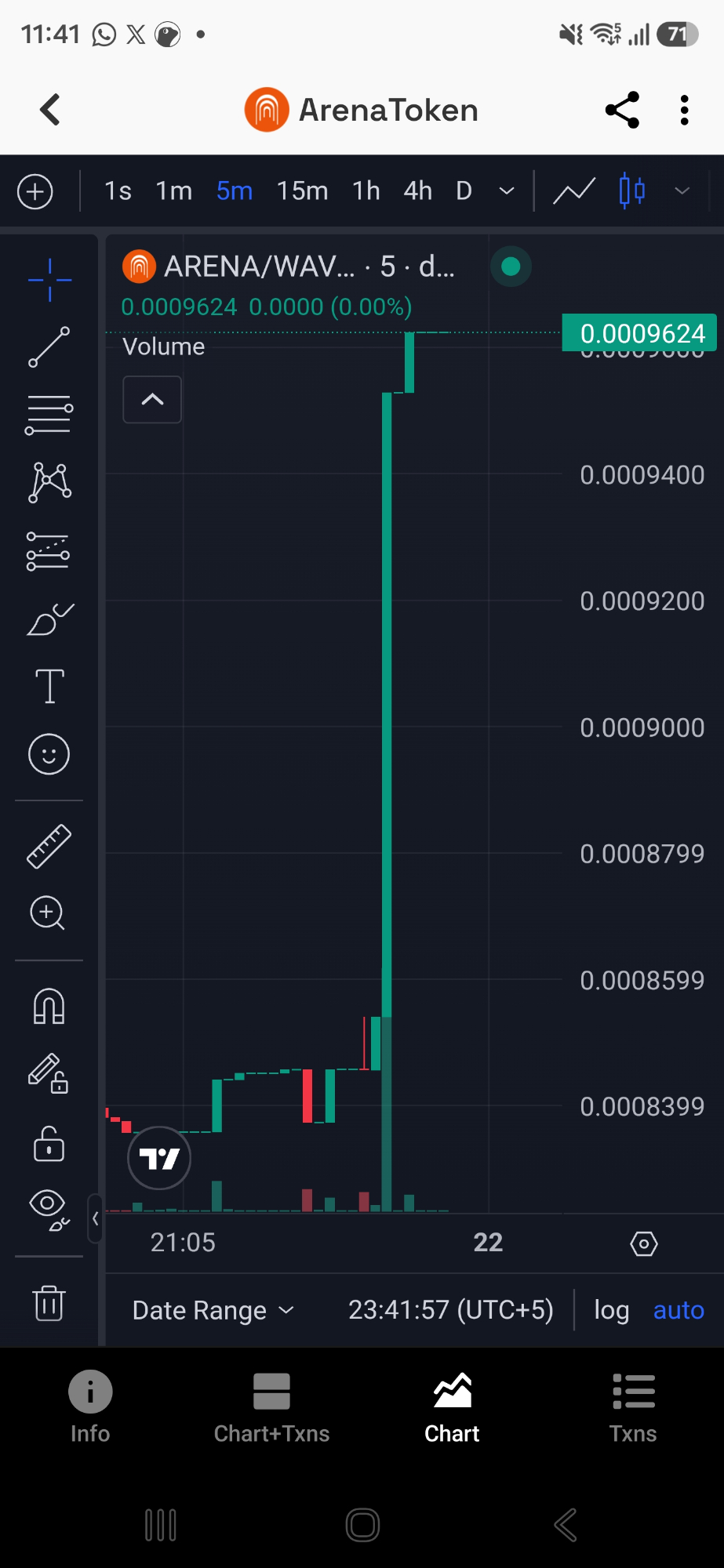Open the indicators line chart icon
Image resolution: width=724 pixels, height=1568 pixels.
click(574, 191)
